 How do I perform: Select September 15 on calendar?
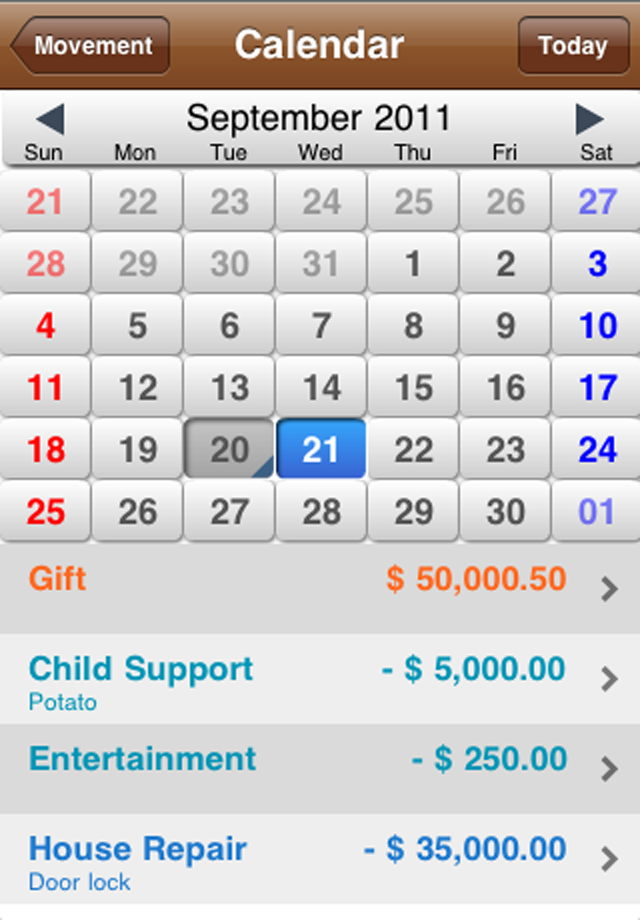(x=413, y=387)
